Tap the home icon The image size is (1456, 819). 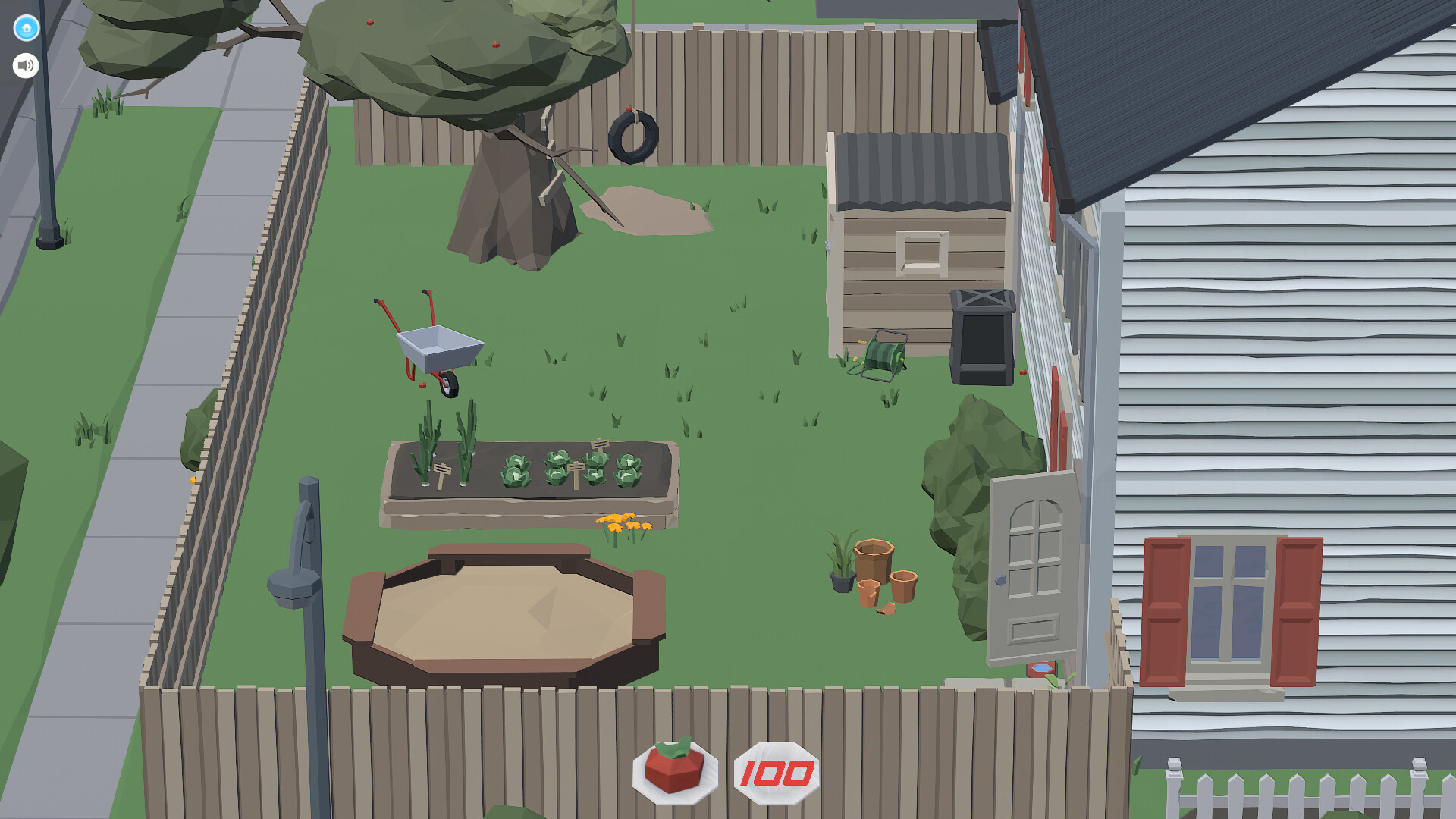(x=27, y=28)
